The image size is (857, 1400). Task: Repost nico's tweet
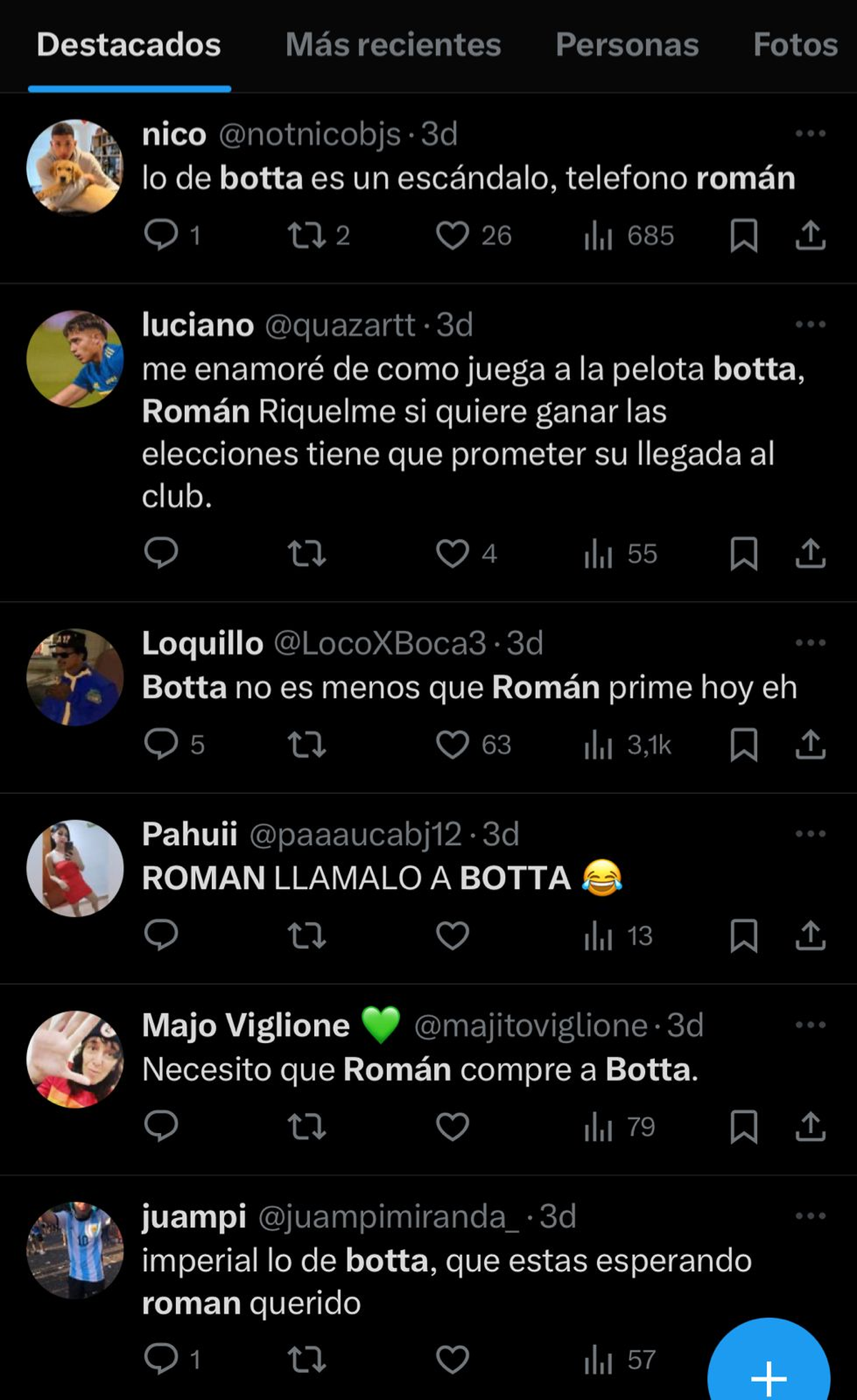click(306, 236)
